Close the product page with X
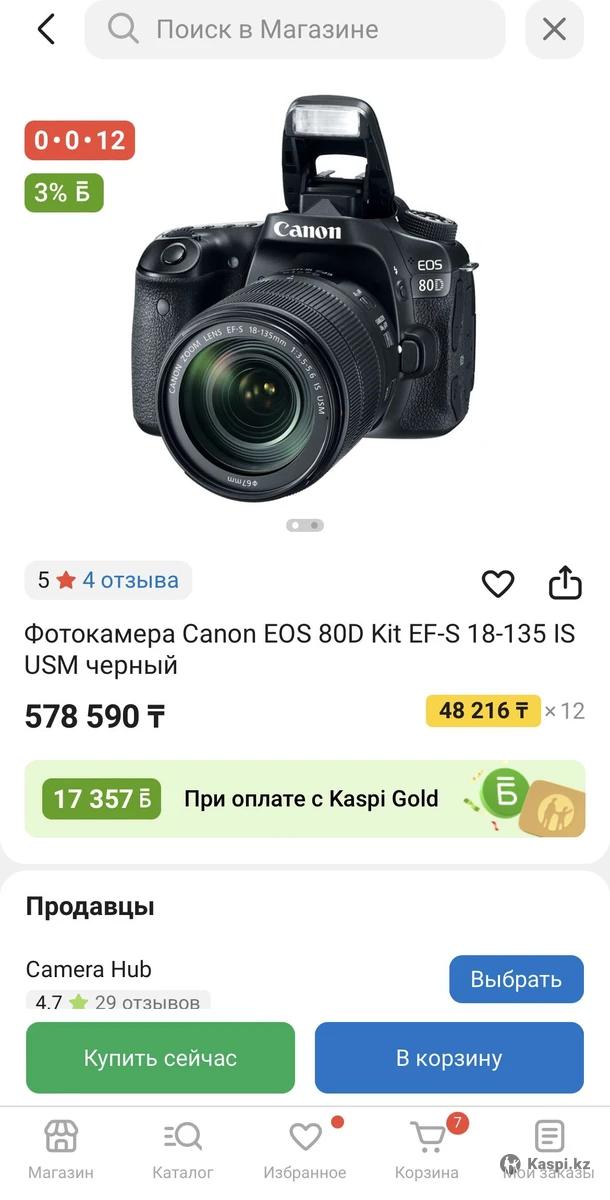The image size is (610, 1200). point(554,29)
